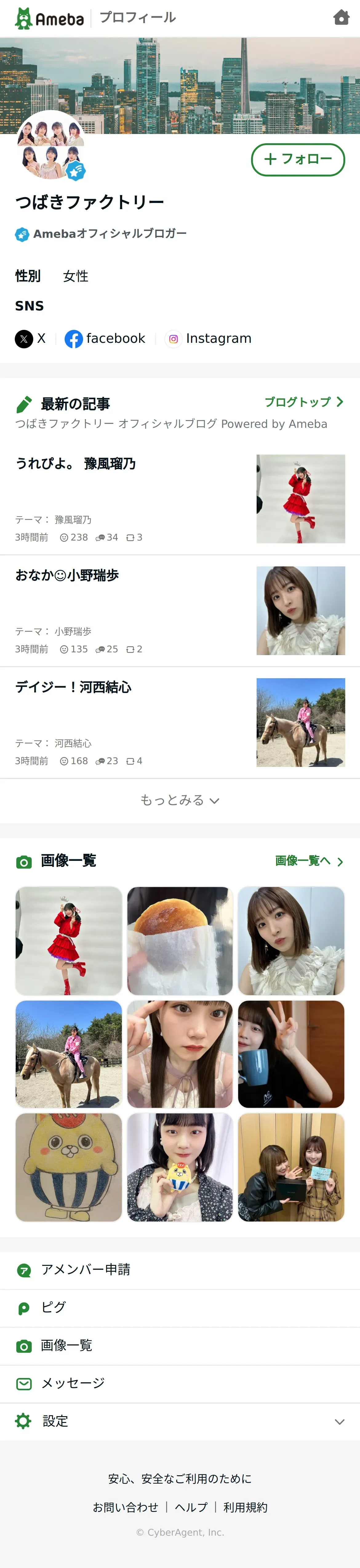The height and width of the screenshot is (1568, 360).
Task: Open the drawn cupcake mascot image
Action: (69, 1167)
